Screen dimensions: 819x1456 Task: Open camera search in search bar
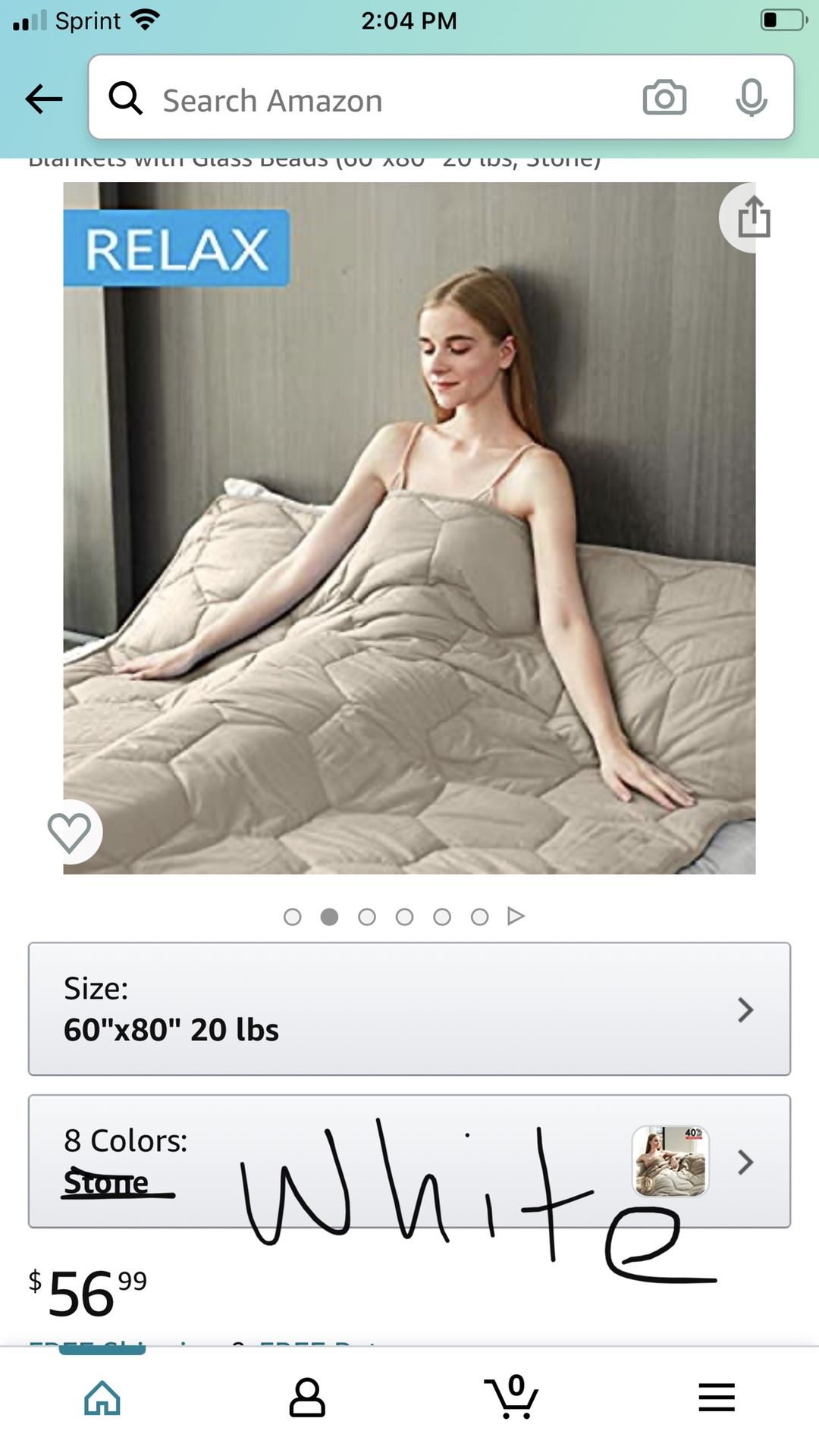click(x=664, y=98)
